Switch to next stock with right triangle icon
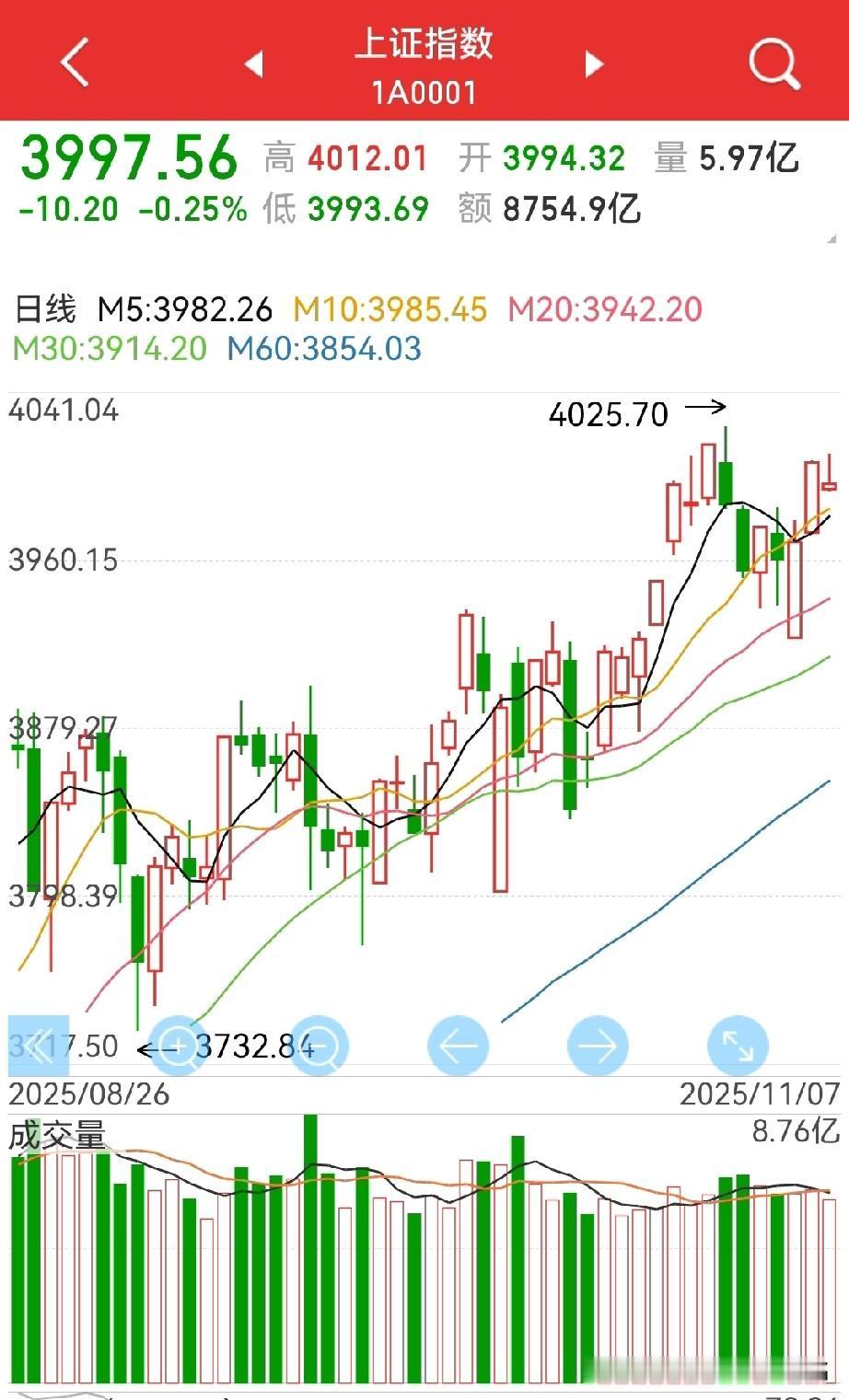The width and height of the screenshot is (849, 1400). coord(594,63)
